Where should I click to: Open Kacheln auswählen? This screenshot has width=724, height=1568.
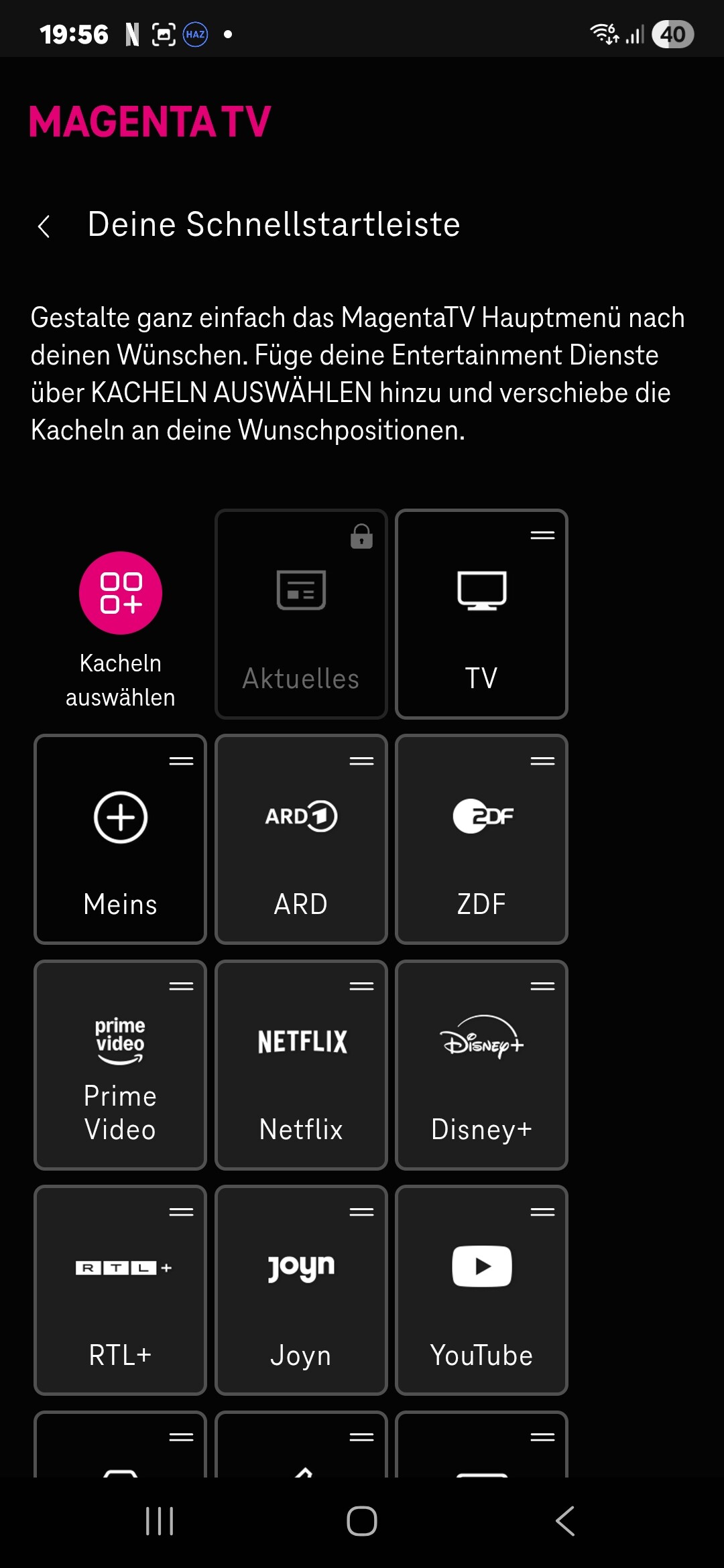tap(121, 594)
